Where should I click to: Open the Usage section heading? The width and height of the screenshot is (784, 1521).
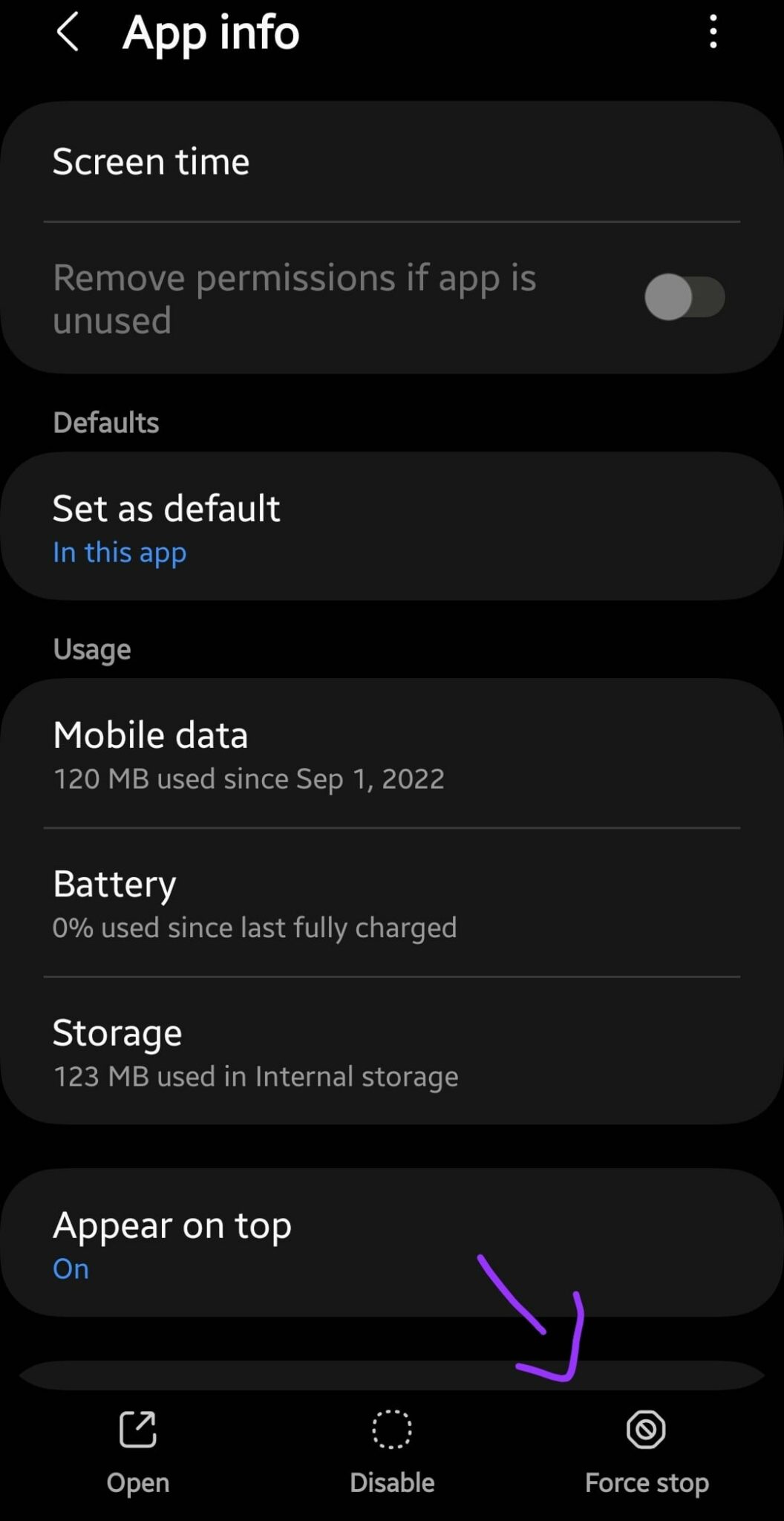pyautogui.click(x=92, y=648)
